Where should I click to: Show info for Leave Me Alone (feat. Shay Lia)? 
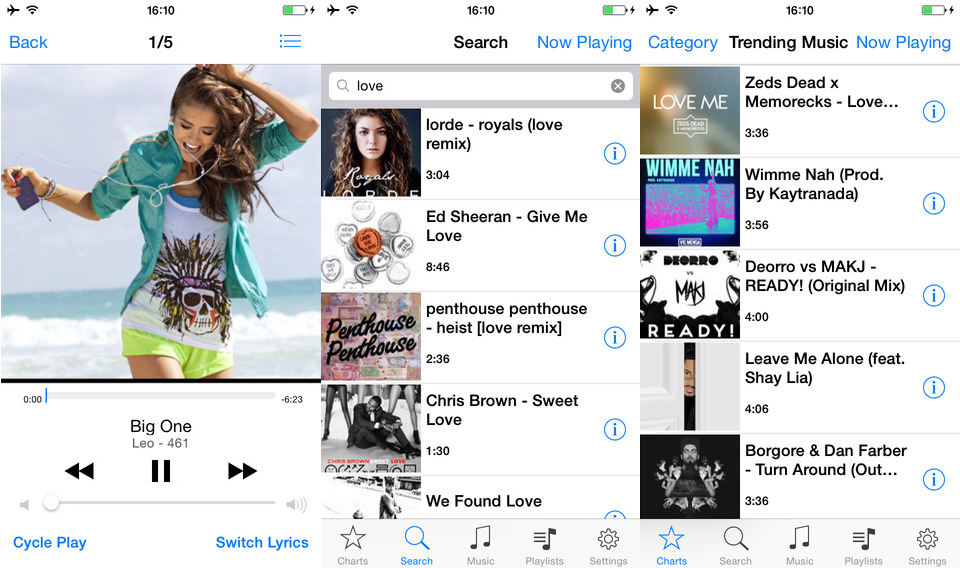933,387
